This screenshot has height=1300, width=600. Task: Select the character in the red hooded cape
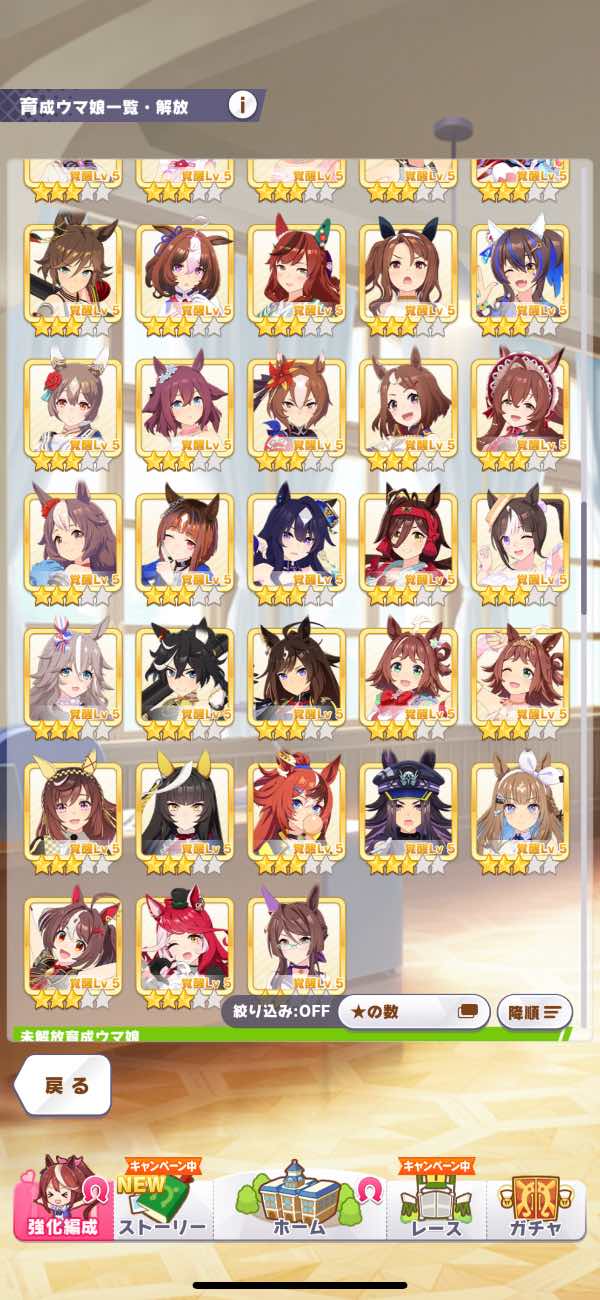click(x=408, y=542)
